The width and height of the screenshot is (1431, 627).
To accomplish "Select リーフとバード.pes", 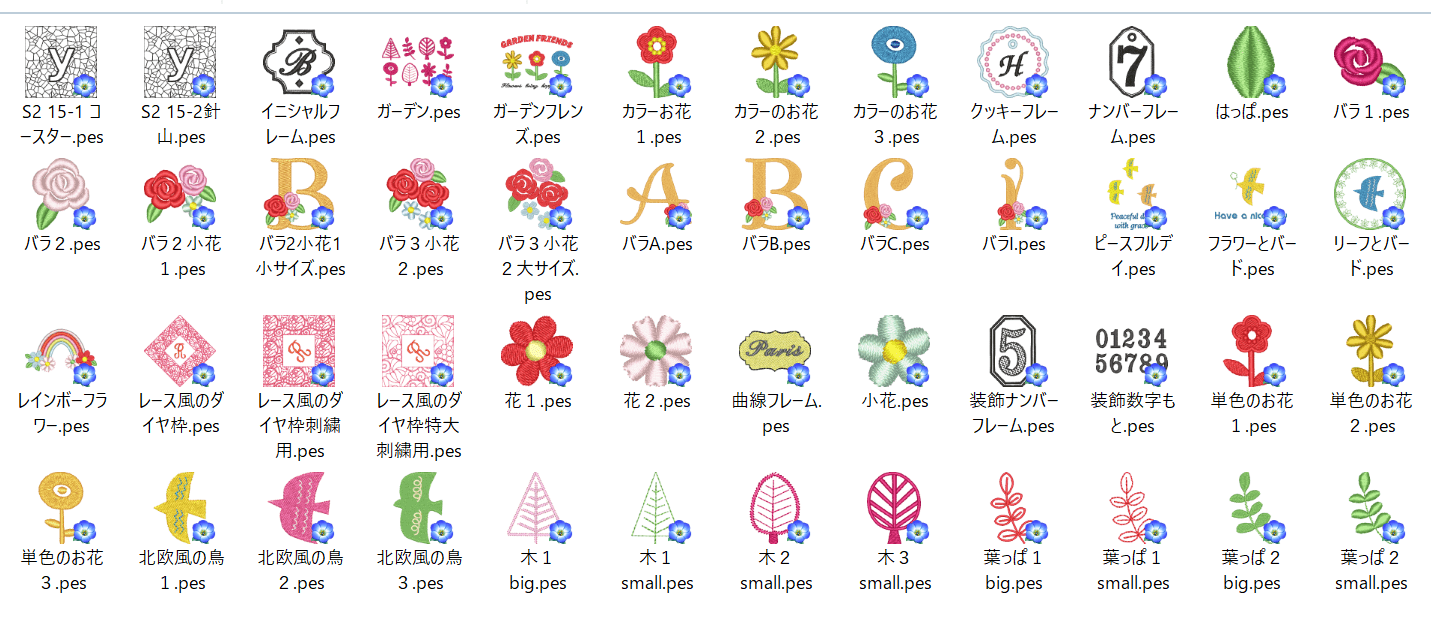I will point(1369,193).
